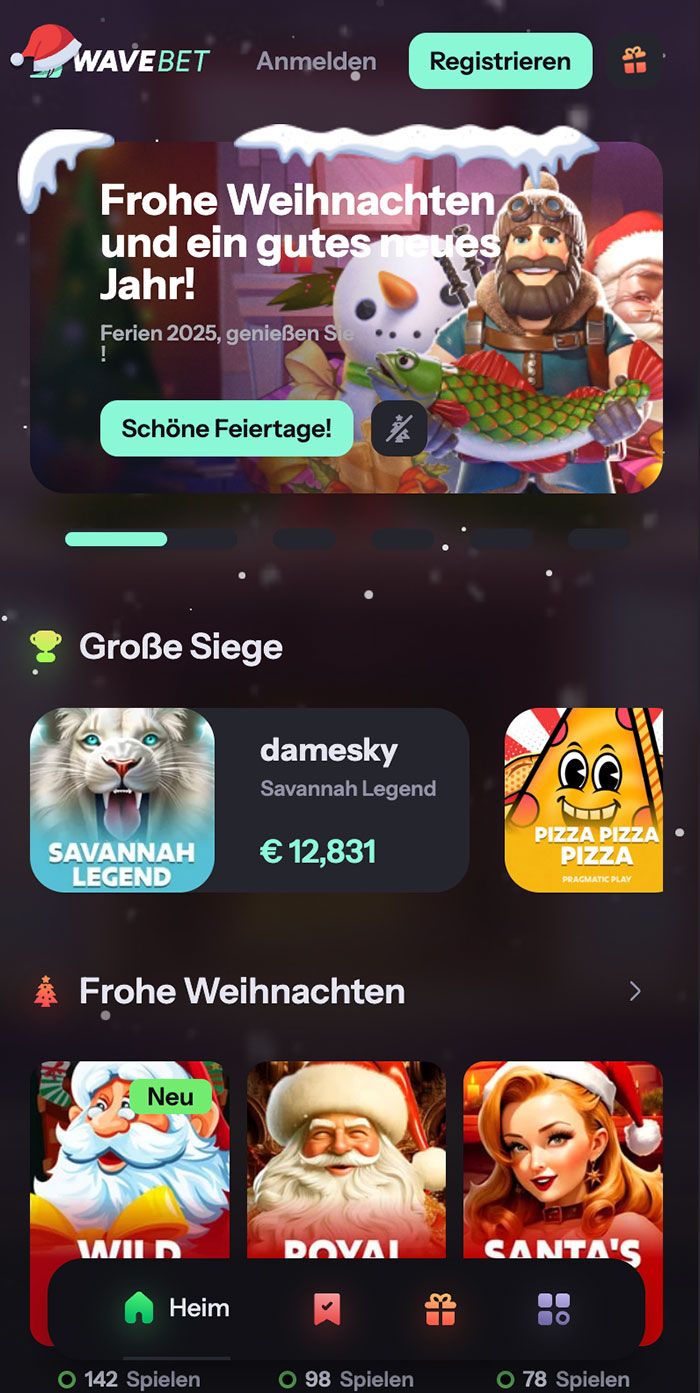
Task: Tap the Registrieren button
Action: 500,61
